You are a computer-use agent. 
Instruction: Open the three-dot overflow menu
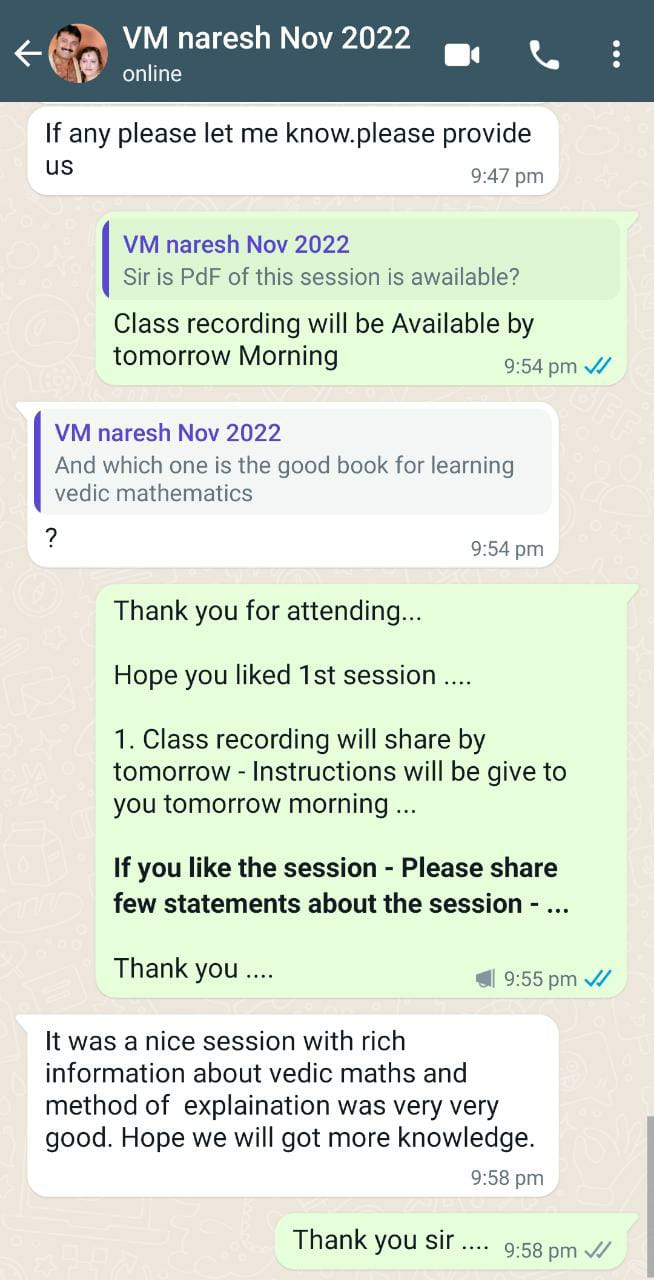pos(616,55)
